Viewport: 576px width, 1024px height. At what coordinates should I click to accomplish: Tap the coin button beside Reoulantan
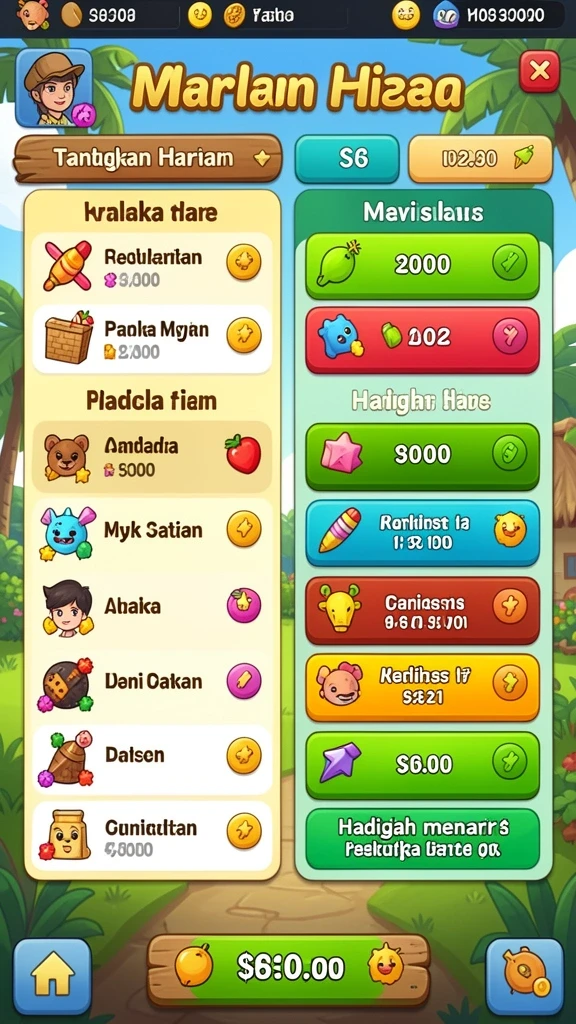pos(244,263)
